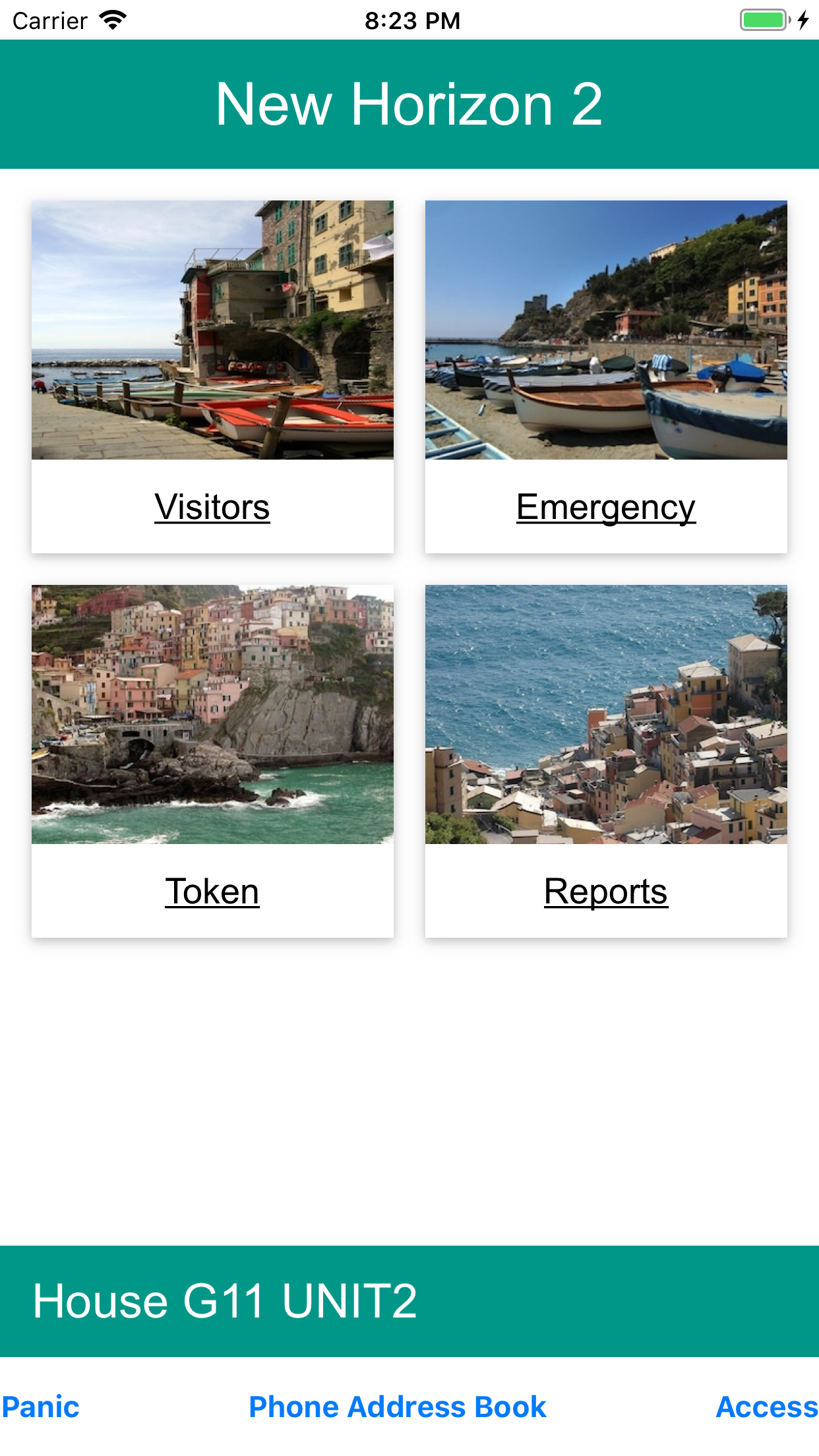Open Phone Address Book
Image resolution: width=819 pixels, height=1456 pixels.
(398, 1407)
